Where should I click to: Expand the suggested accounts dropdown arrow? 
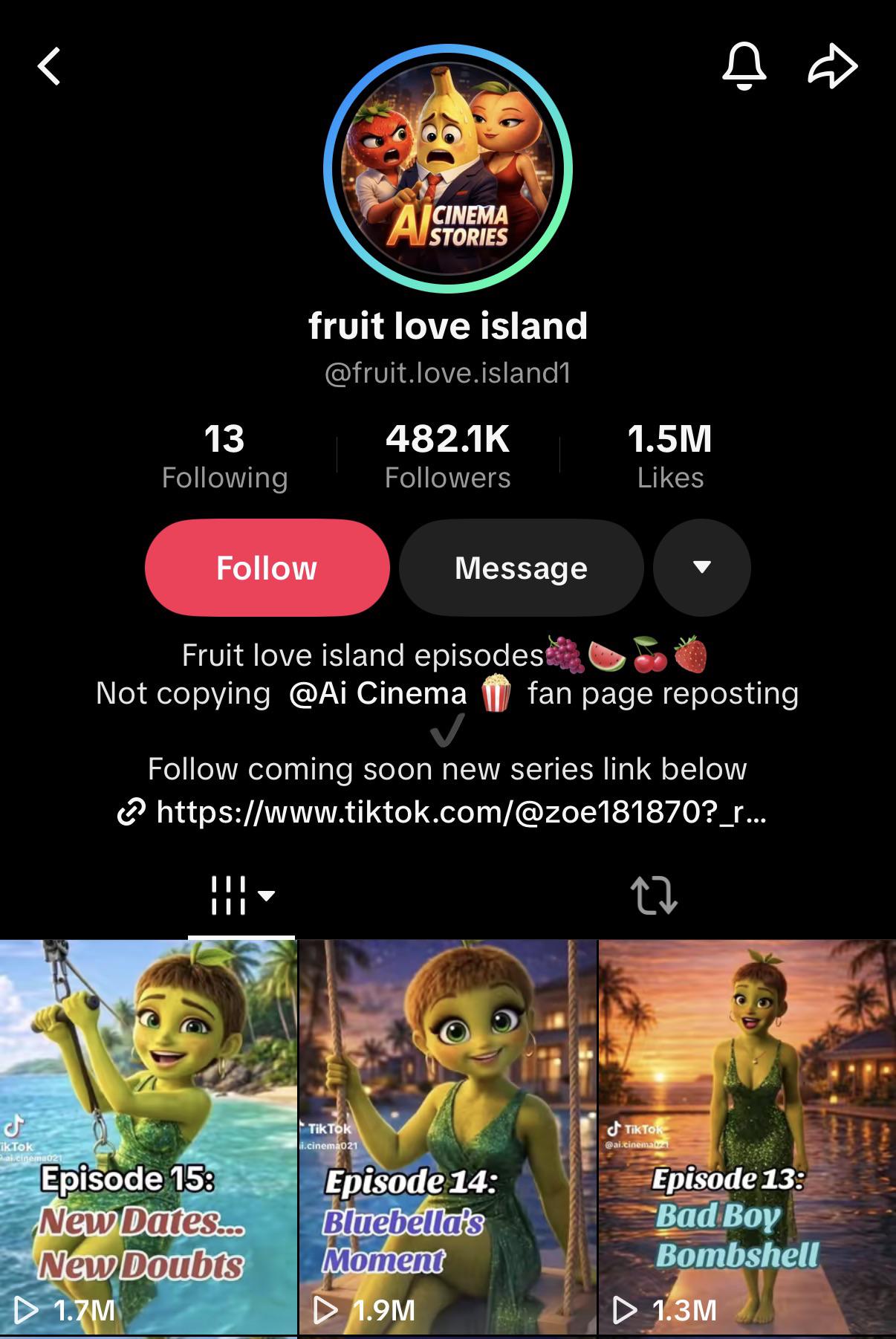702,568
